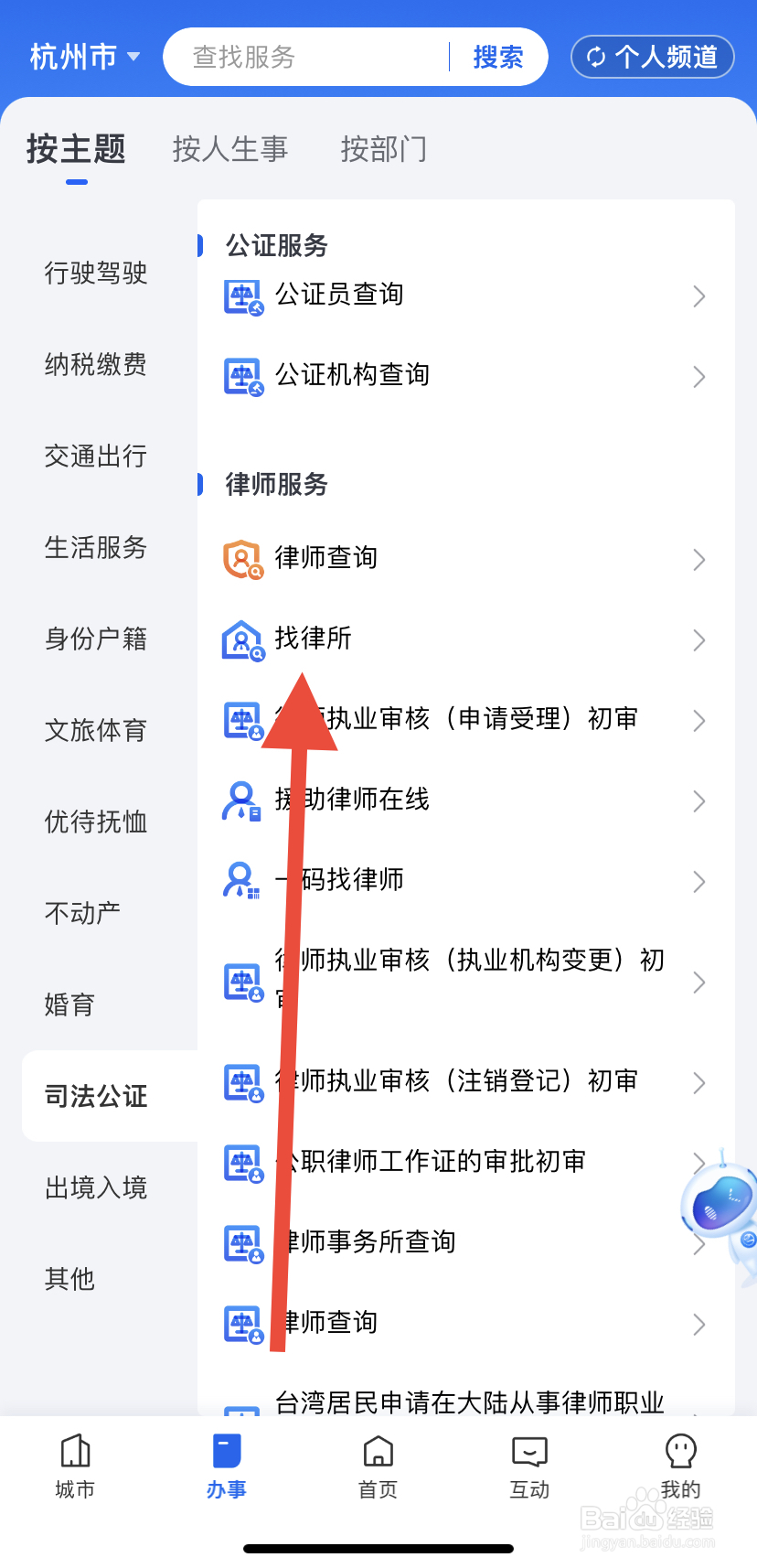This screenshot has height=1568, width=757.
Task: Expand the 律师事务所查询 row chevron
Action: (698, 1243)
